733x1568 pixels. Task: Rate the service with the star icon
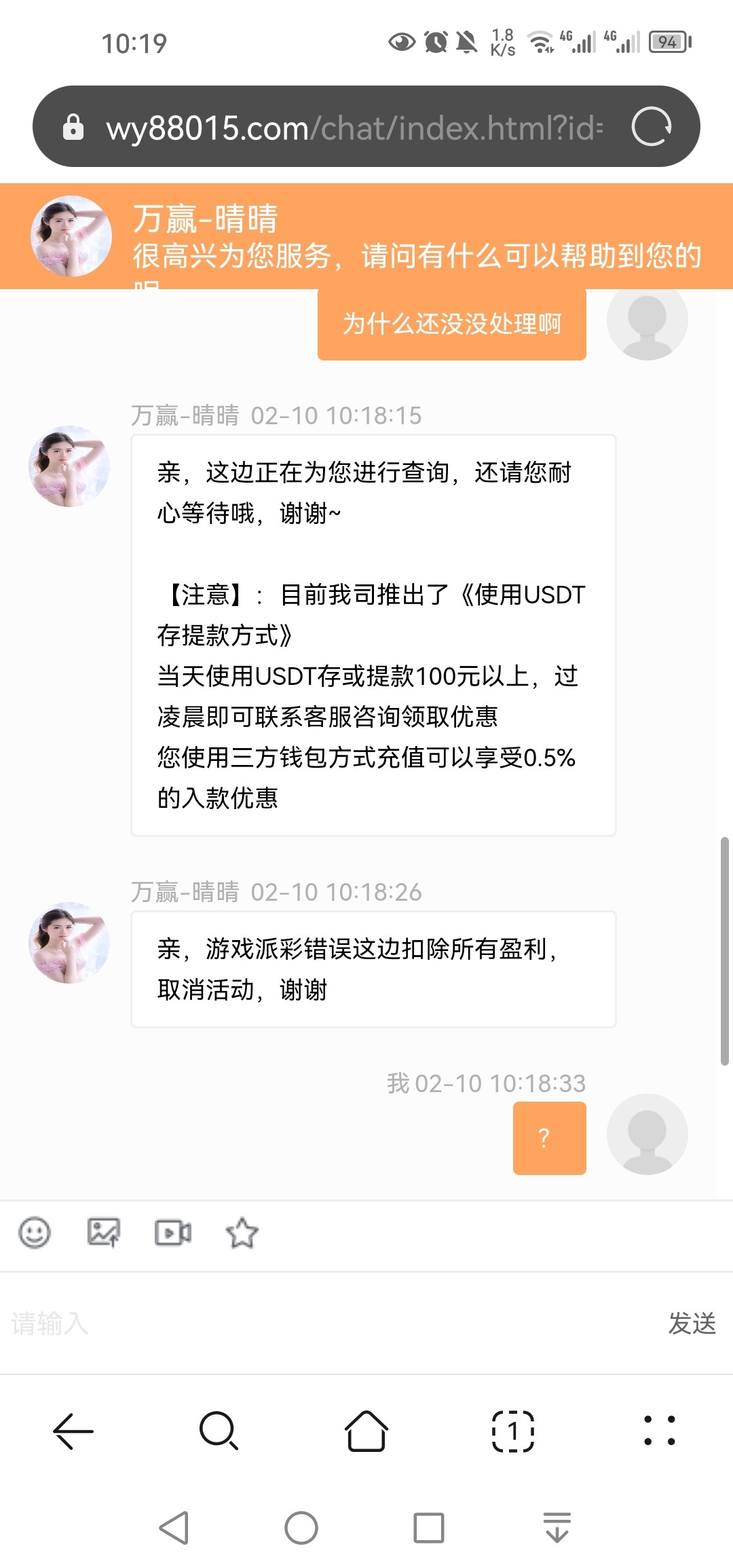pyautogui.click(x=242, y=1233)
